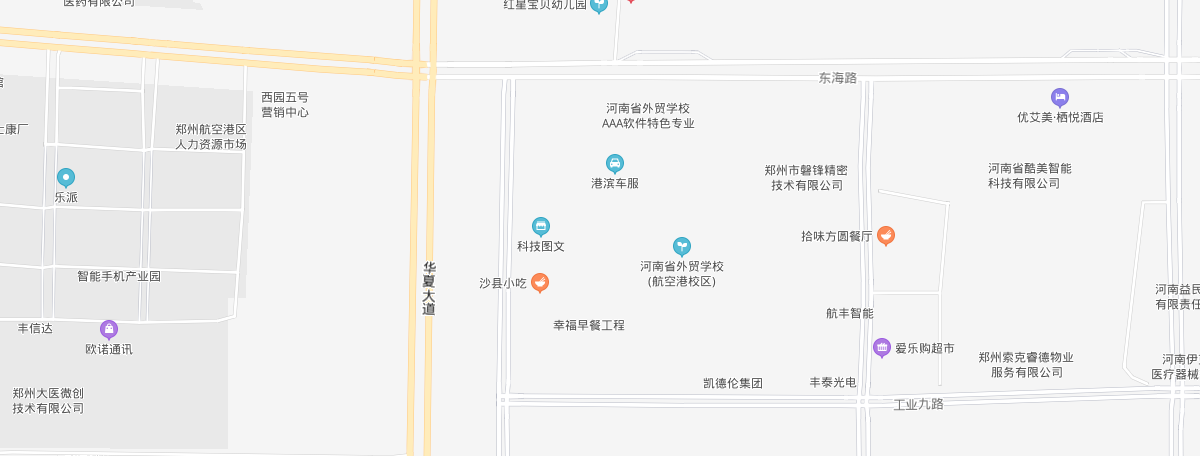Screen dimensions: 1200x456
Task: Open the 优艾美·栖悦酒店 hotel marker
Action: 1060,97
